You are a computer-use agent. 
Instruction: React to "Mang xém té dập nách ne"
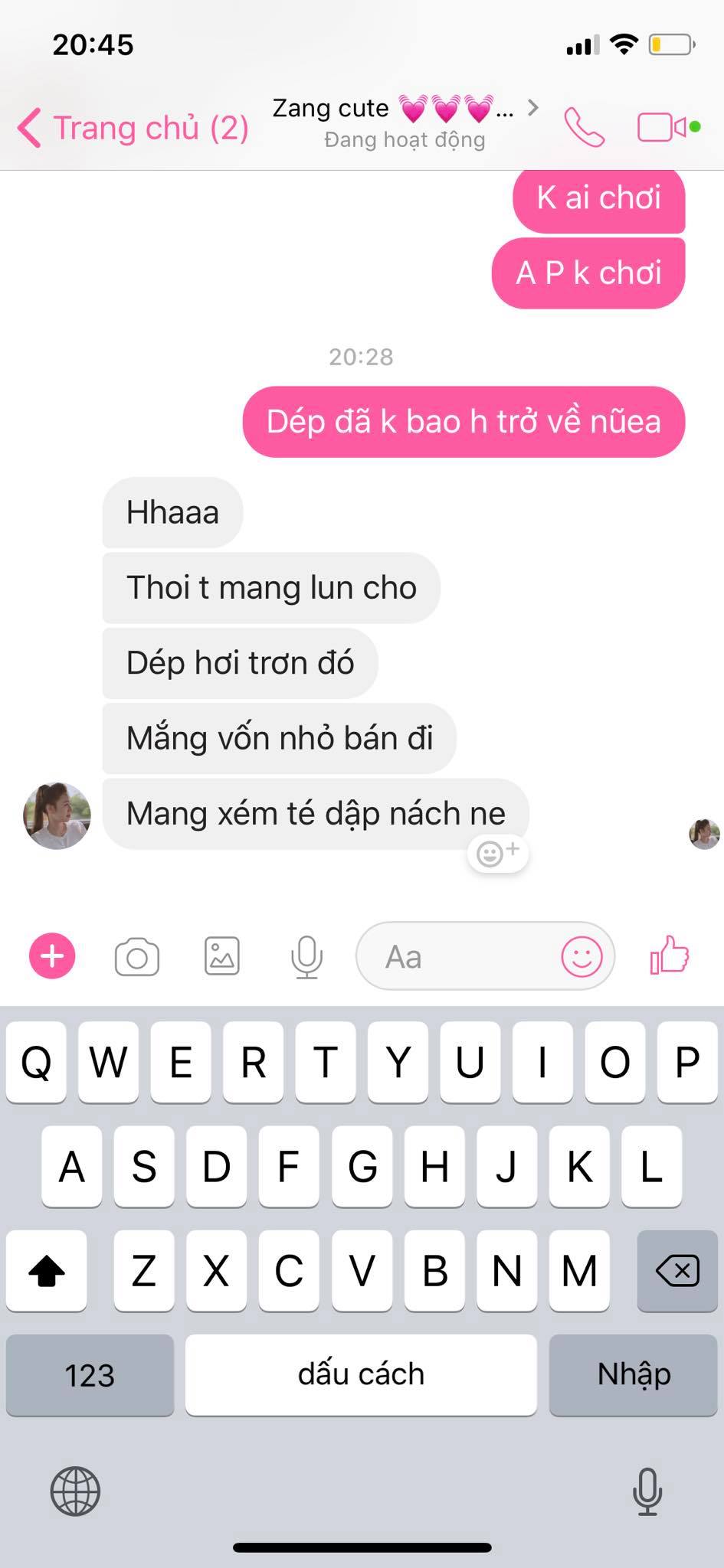coord(498,852)
